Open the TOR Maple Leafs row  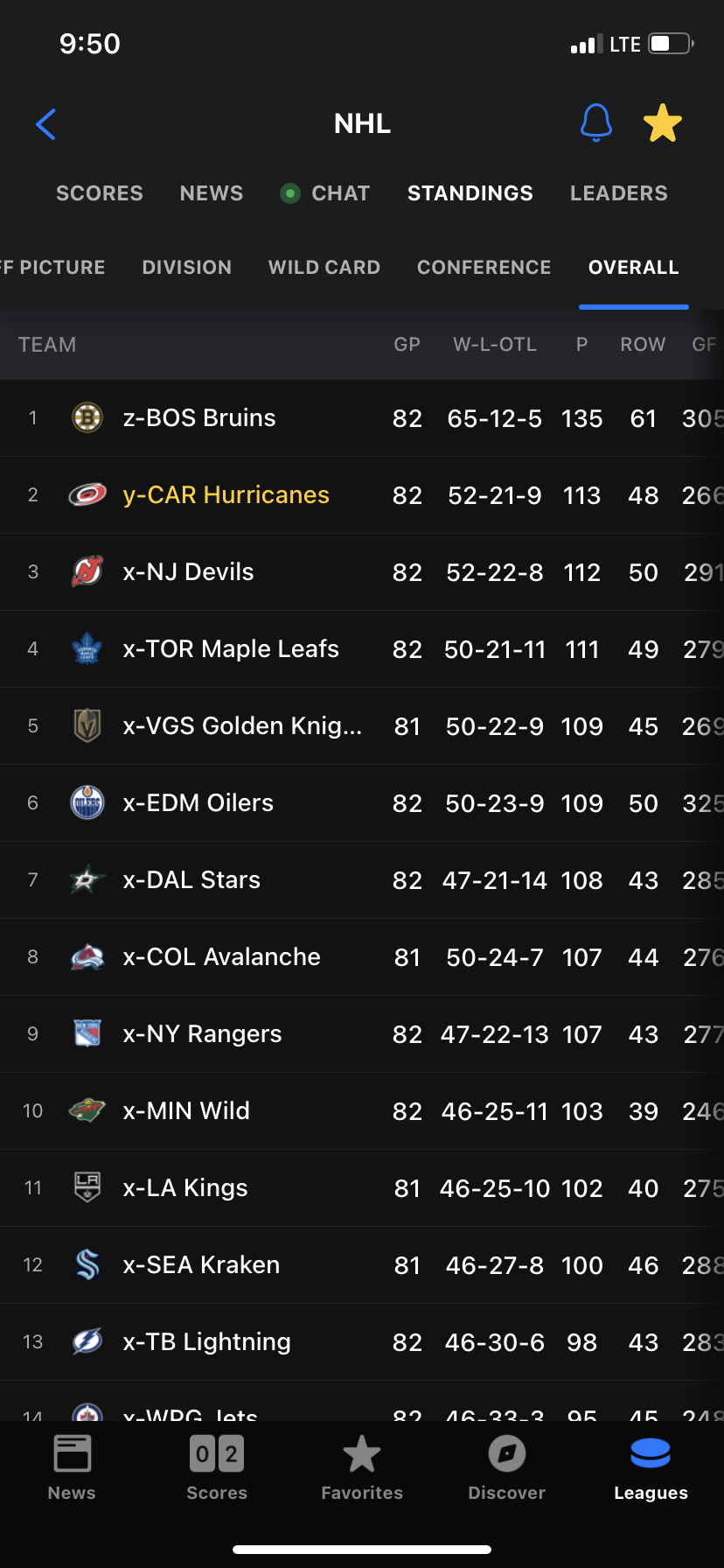[x=362, y=649]
